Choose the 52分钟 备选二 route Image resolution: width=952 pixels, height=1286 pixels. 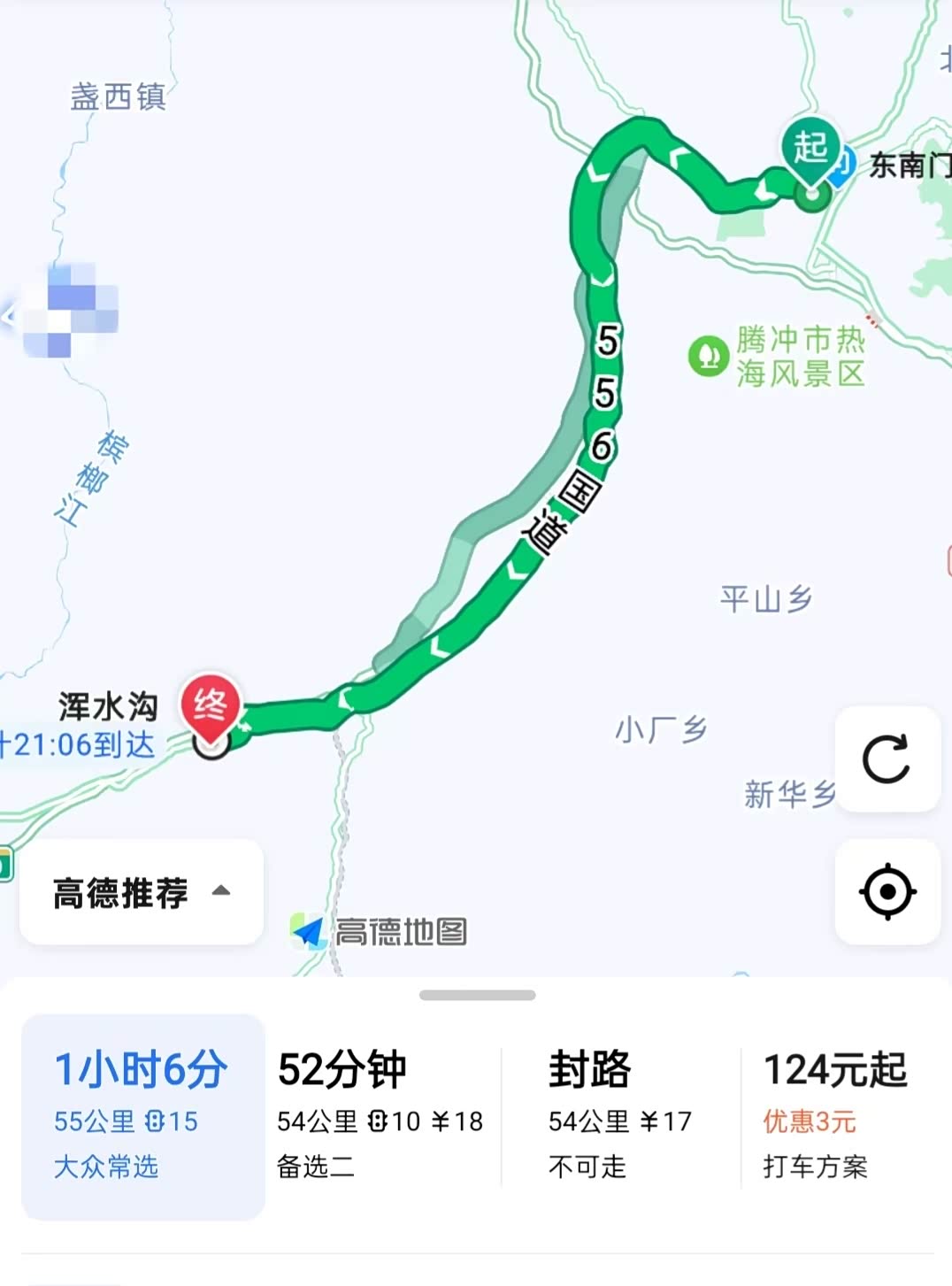(380, 1117)
